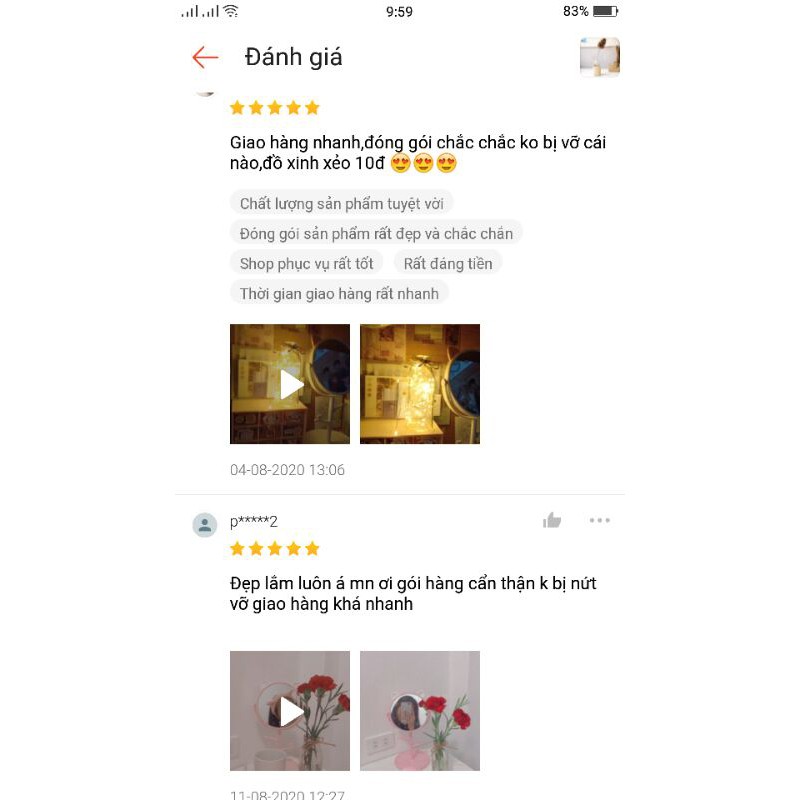
Task: Open the fairy lights review photo
Action: 420,384
